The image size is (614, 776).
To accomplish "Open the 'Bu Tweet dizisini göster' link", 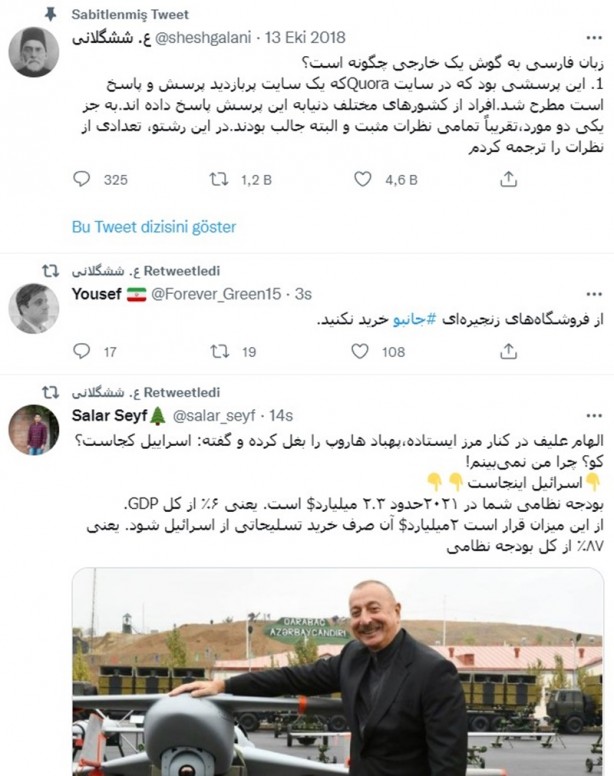I will click(154, 227).
